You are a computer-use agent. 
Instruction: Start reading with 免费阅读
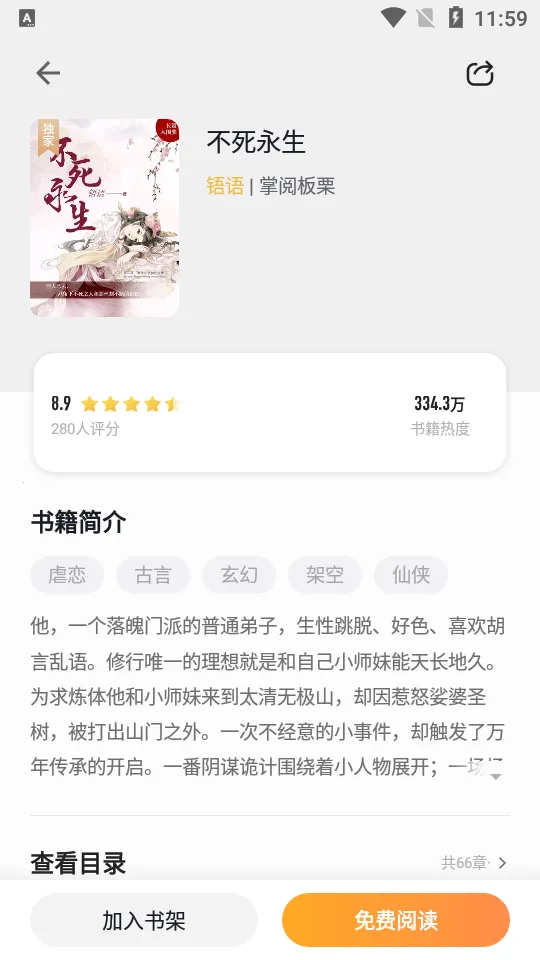[396, 920]
